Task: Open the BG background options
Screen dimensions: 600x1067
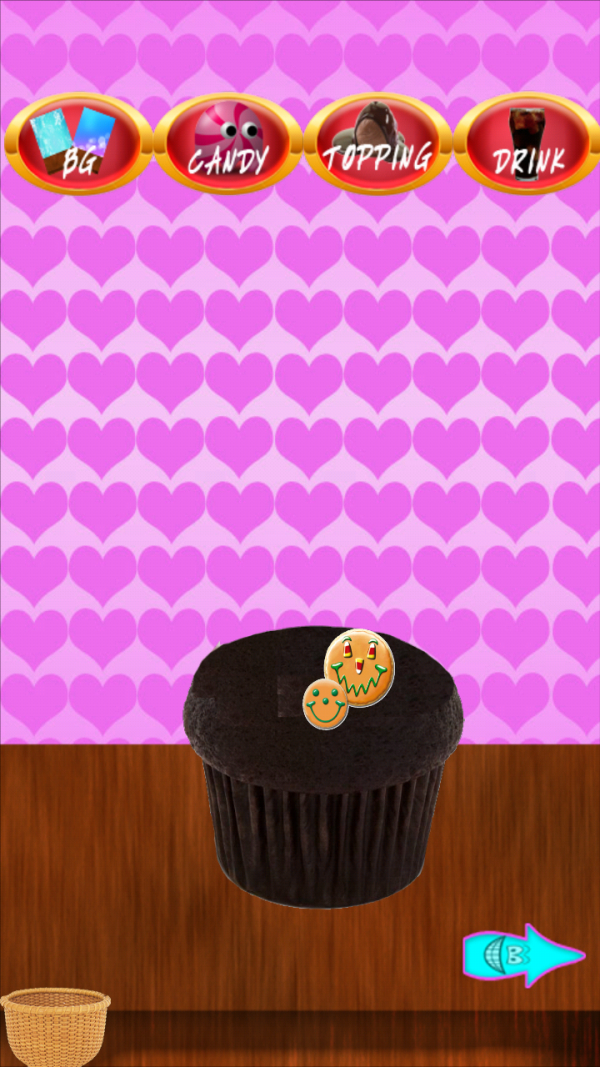Action: click(77, 144)
